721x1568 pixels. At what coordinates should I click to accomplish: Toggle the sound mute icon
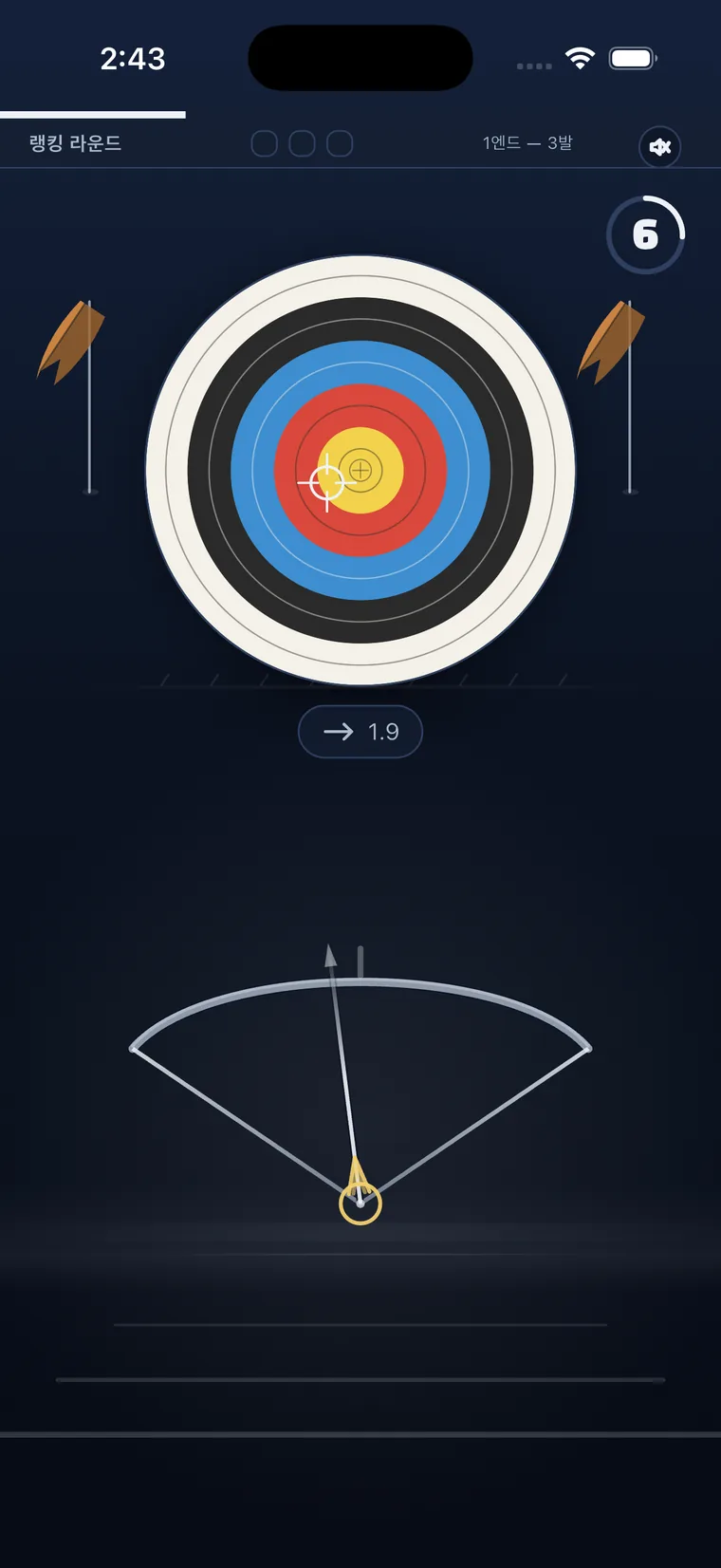coord(659,146)
